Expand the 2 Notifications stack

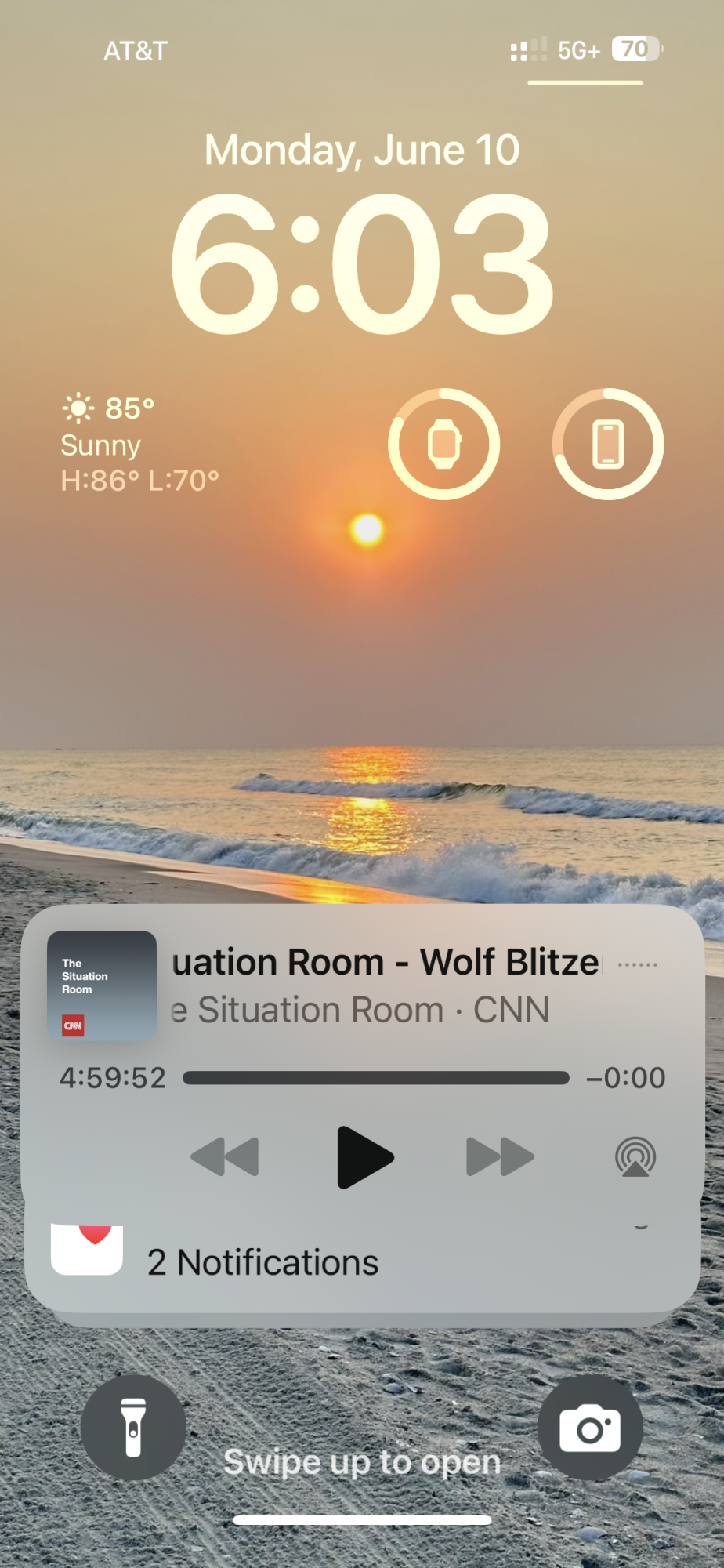(362, 1264)
